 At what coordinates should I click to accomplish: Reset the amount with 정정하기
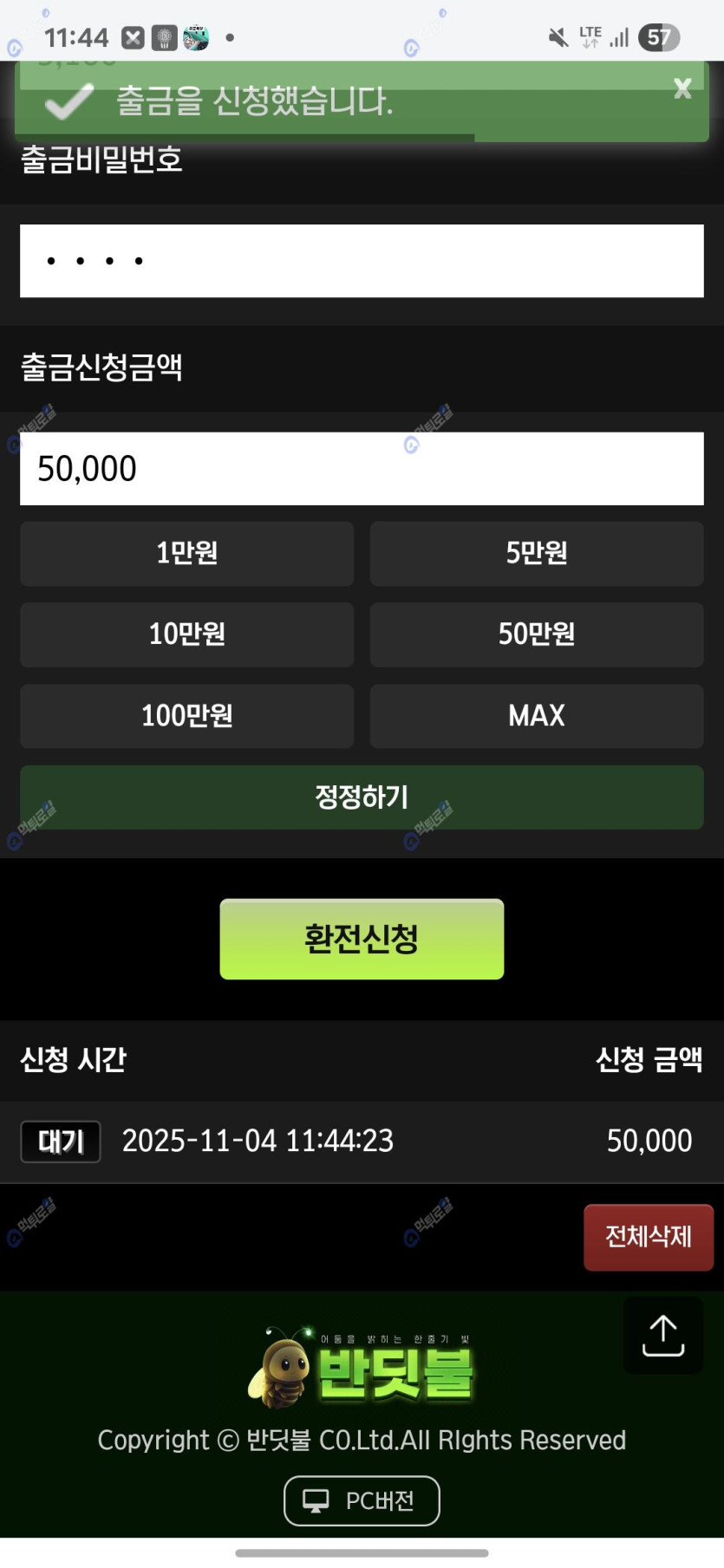[x=362, y=797]
